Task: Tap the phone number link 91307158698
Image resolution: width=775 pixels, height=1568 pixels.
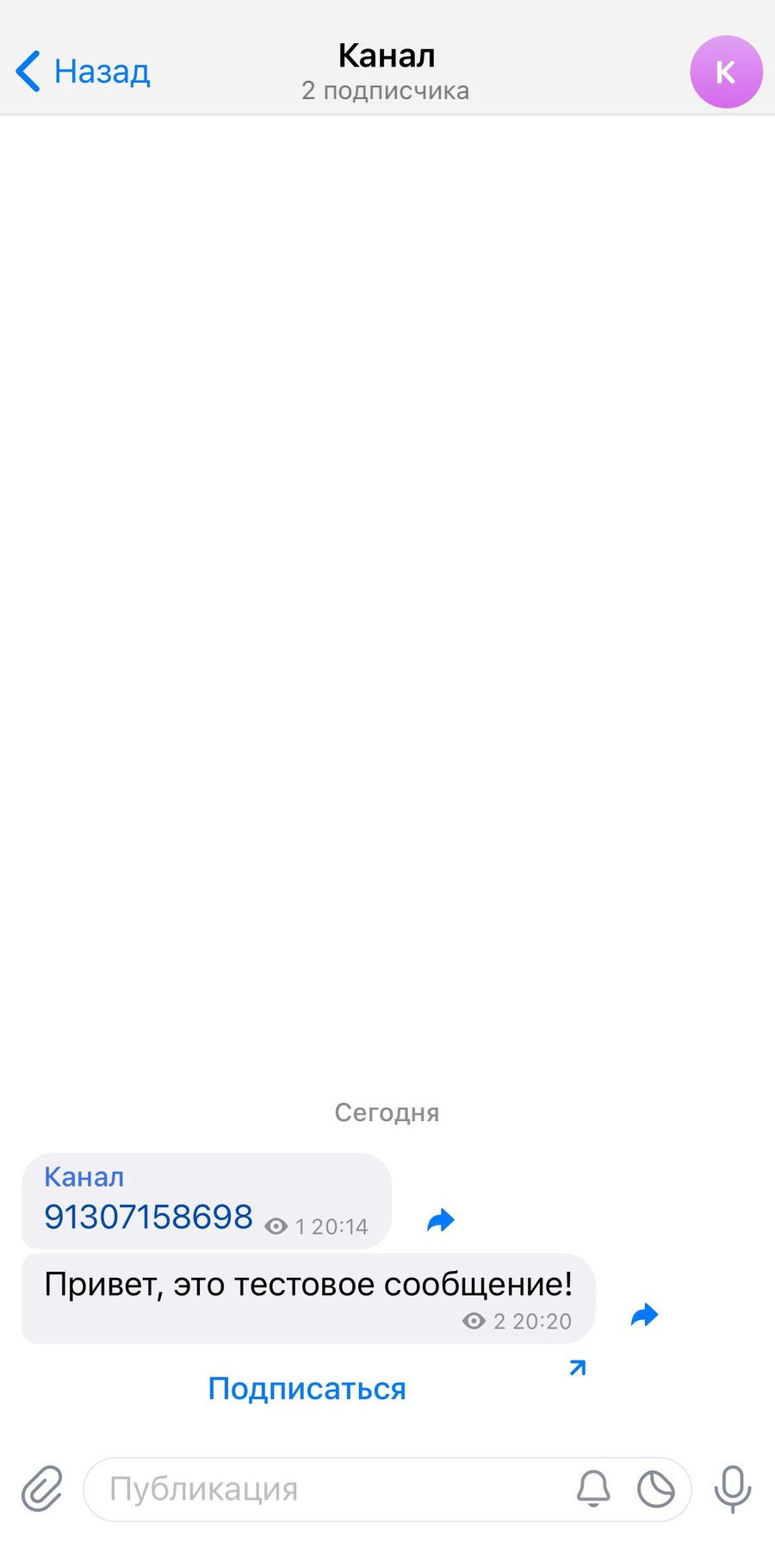Action: click(148, 1217)
